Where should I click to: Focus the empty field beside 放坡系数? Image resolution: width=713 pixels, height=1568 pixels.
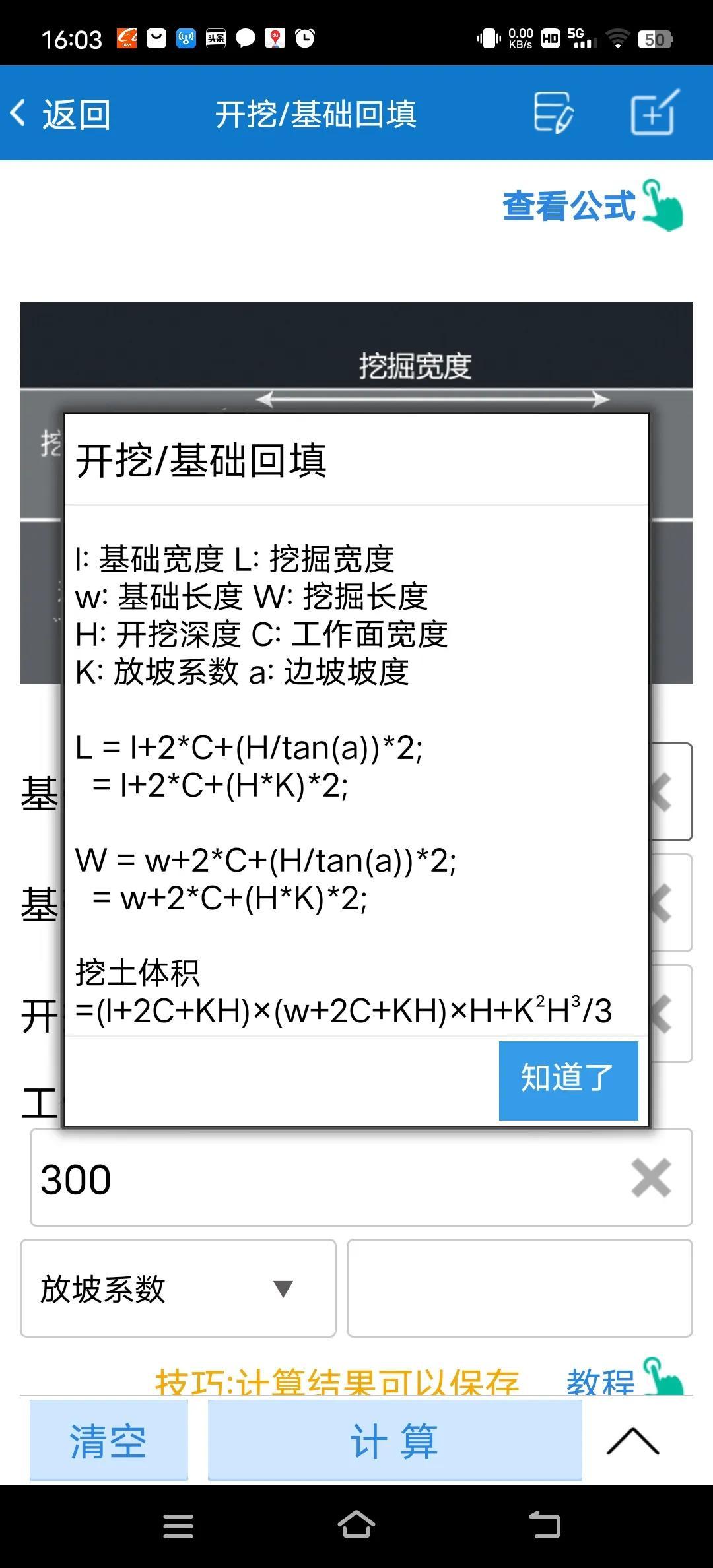pos(520,1288)
